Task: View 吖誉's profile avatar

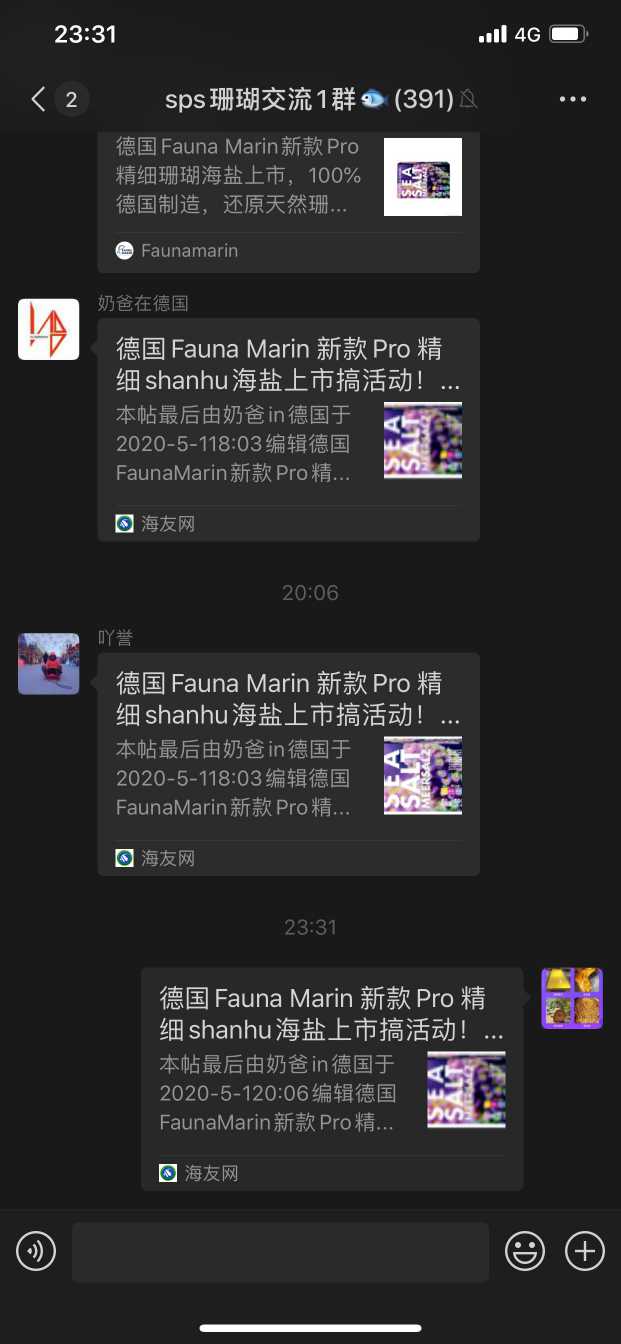Action: [x=49, y=664]
